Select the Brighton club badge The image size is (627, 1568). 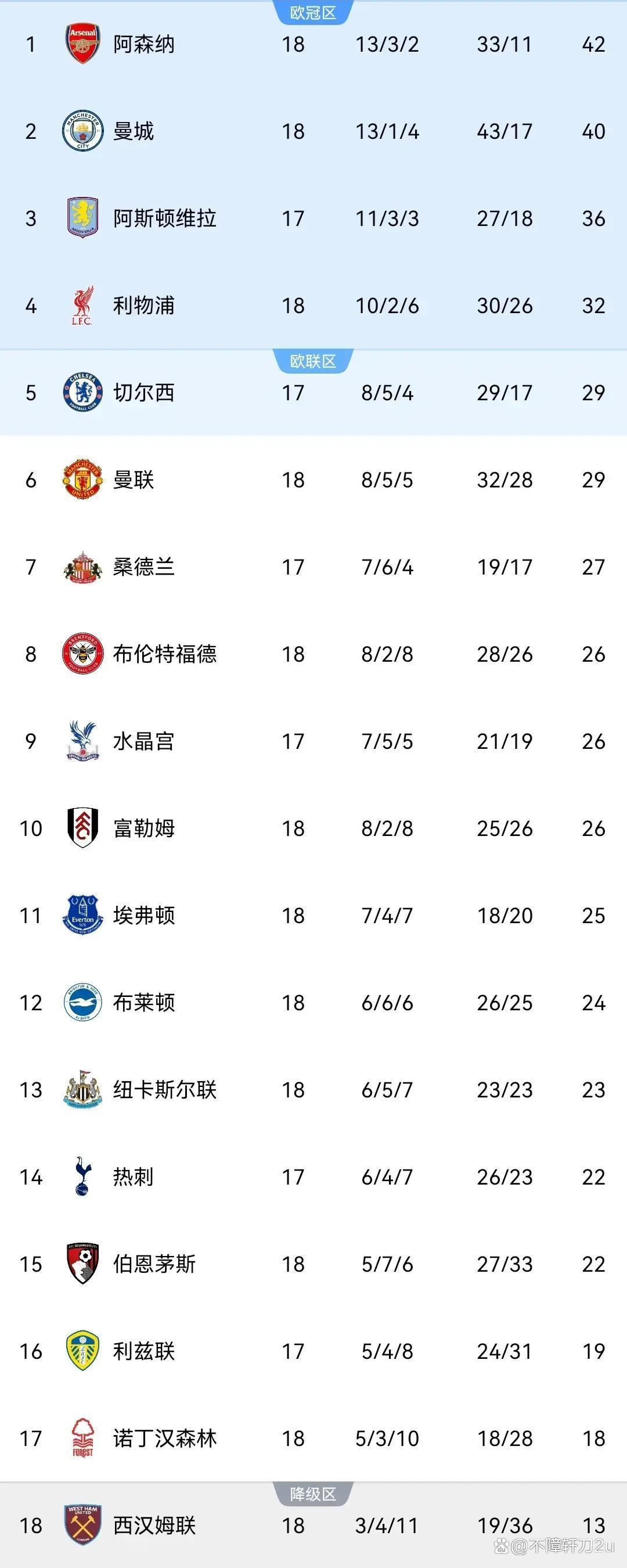tap(85, 1002)
